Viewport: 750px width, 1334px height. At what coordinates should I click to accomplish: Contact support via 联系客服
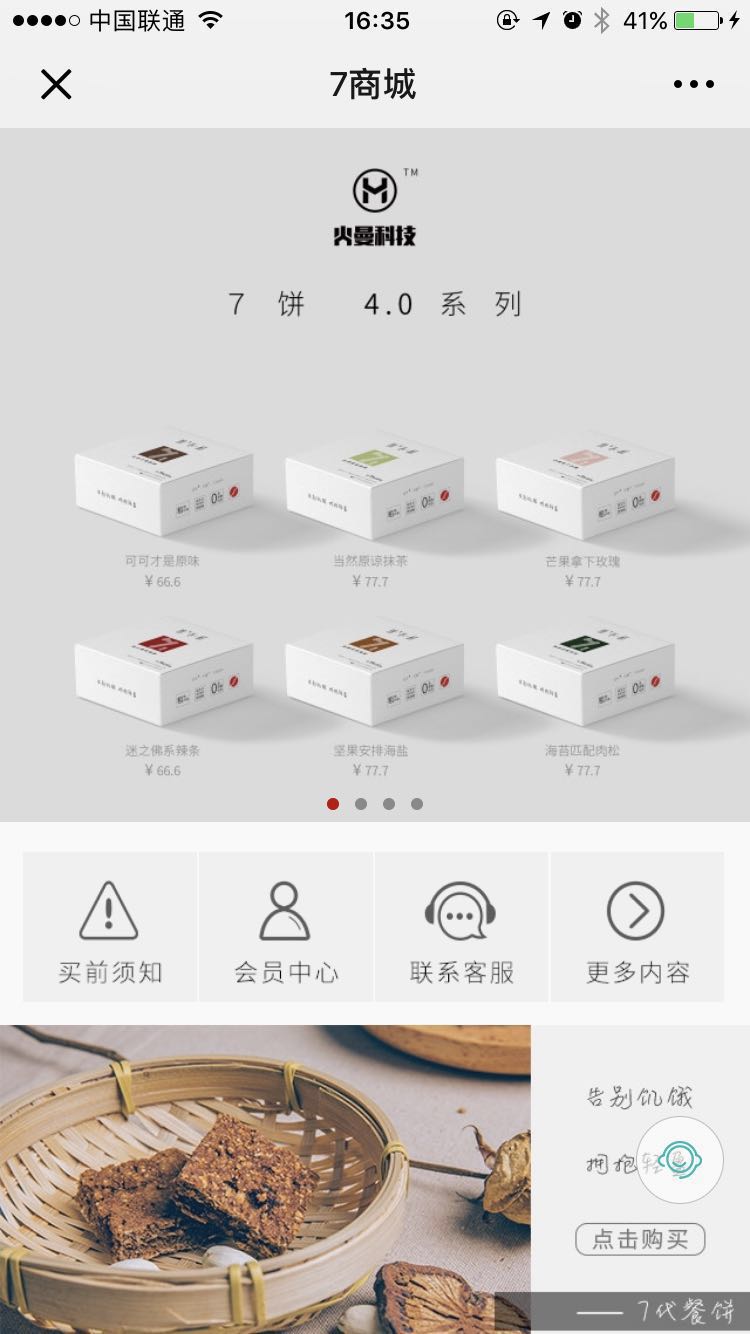(461, 927)
